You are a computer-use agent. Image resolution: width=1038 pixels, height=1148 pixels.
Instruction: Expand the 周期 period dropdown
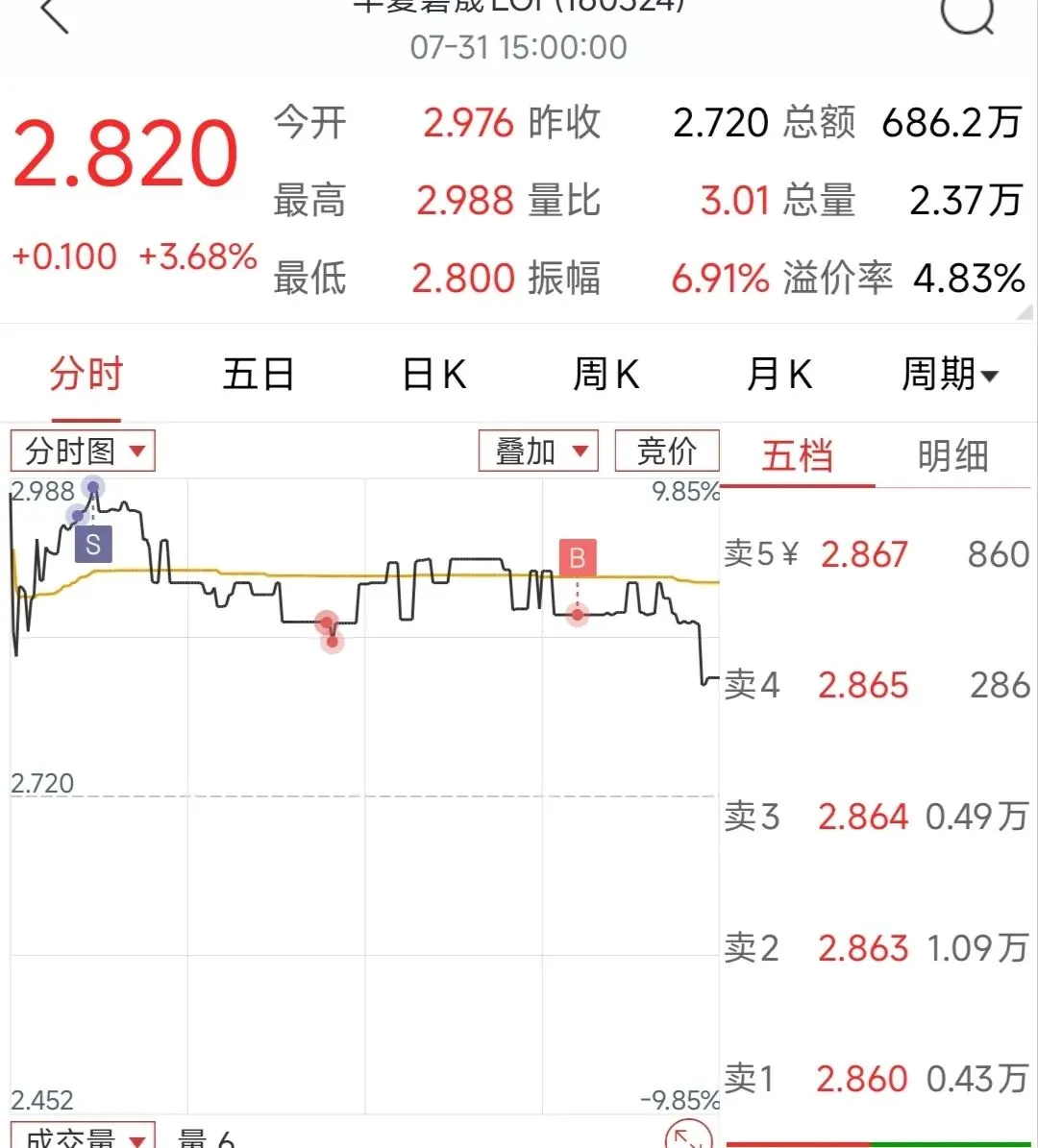click(951, 374)
